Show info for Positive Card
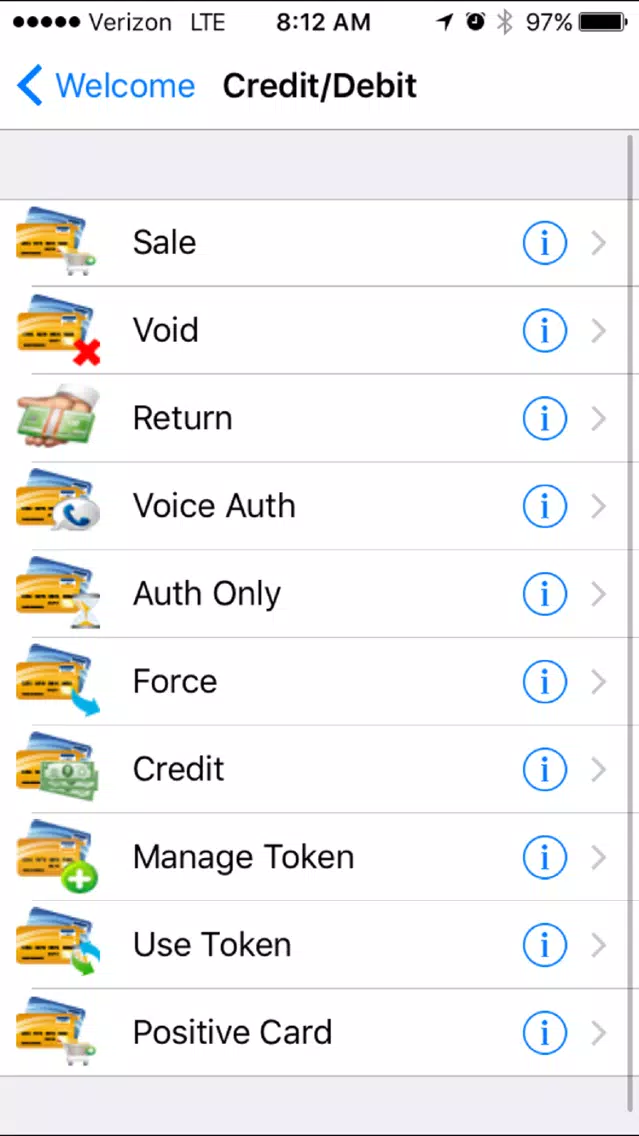This screenshot has height=1136, width=639. pyautogui.click(x=544, y=1032)
